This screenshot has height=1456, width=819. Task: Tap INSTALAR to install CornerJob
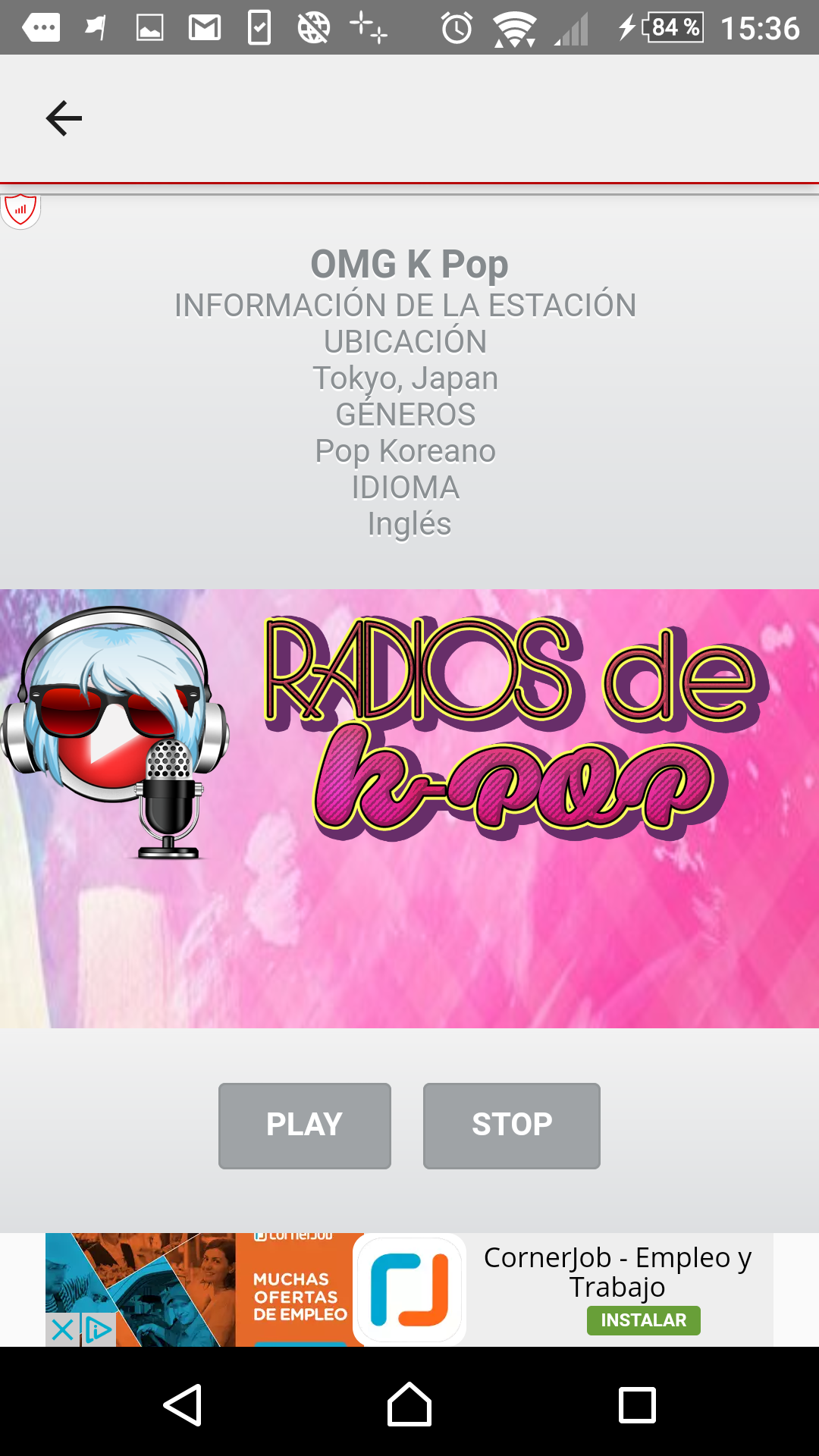pos(643,1321)
